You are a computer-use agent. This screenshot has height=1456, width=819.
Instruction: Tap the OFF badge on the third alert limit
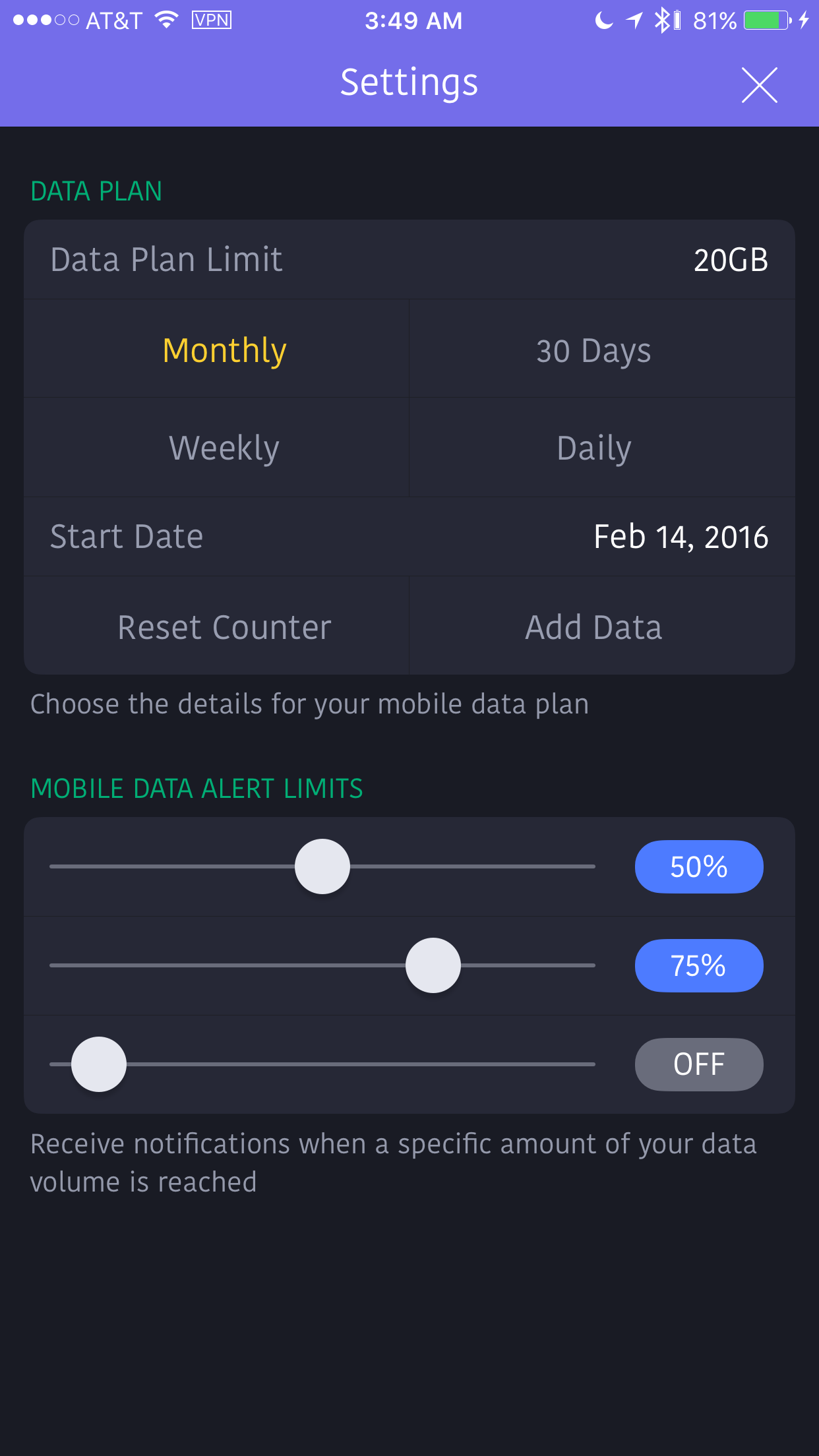click(x=698, y=1064)
